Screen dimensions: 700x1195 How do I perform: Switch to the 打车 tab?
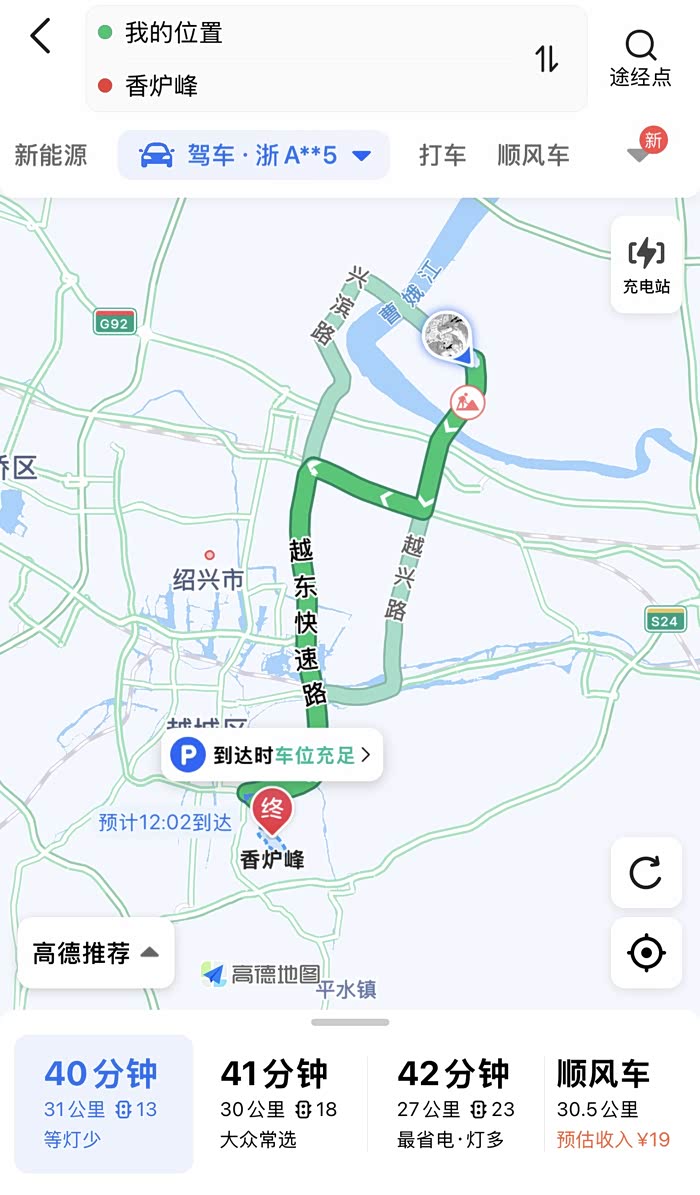[442, 155]
